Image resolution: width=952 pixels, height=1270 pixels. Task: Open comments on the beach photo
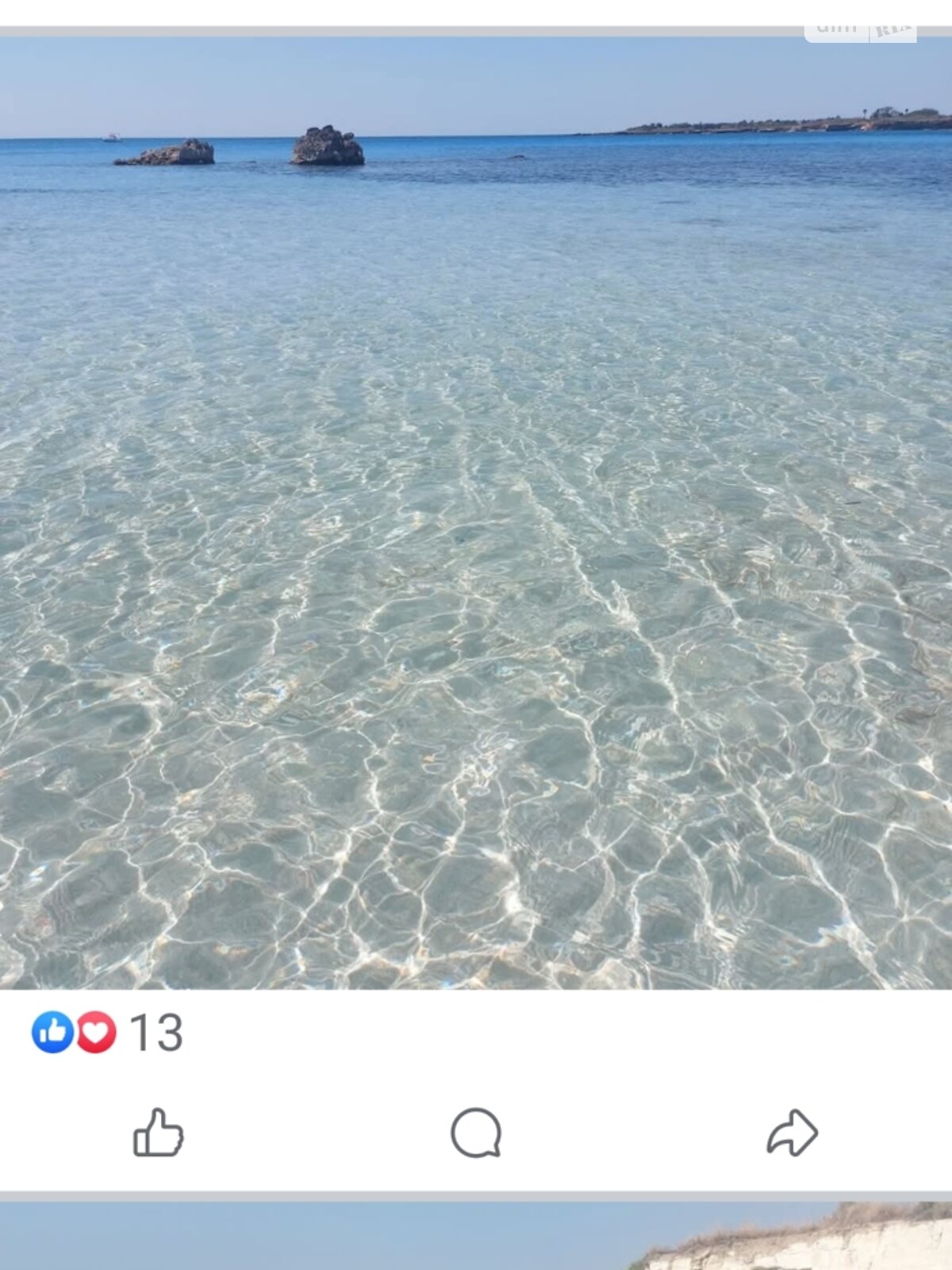tap(475, 1133)
